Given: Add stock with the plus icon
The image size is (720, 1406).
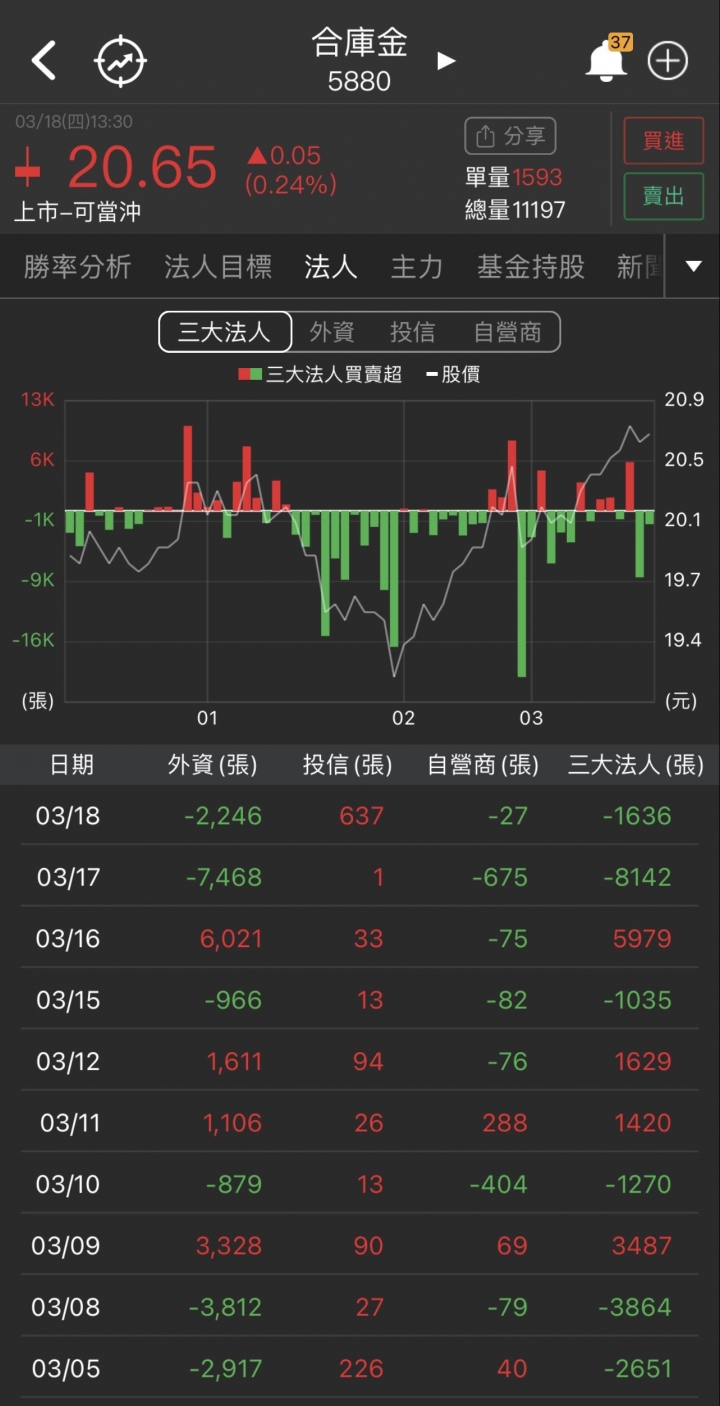Looking at the screenshot, I should 668,61.
